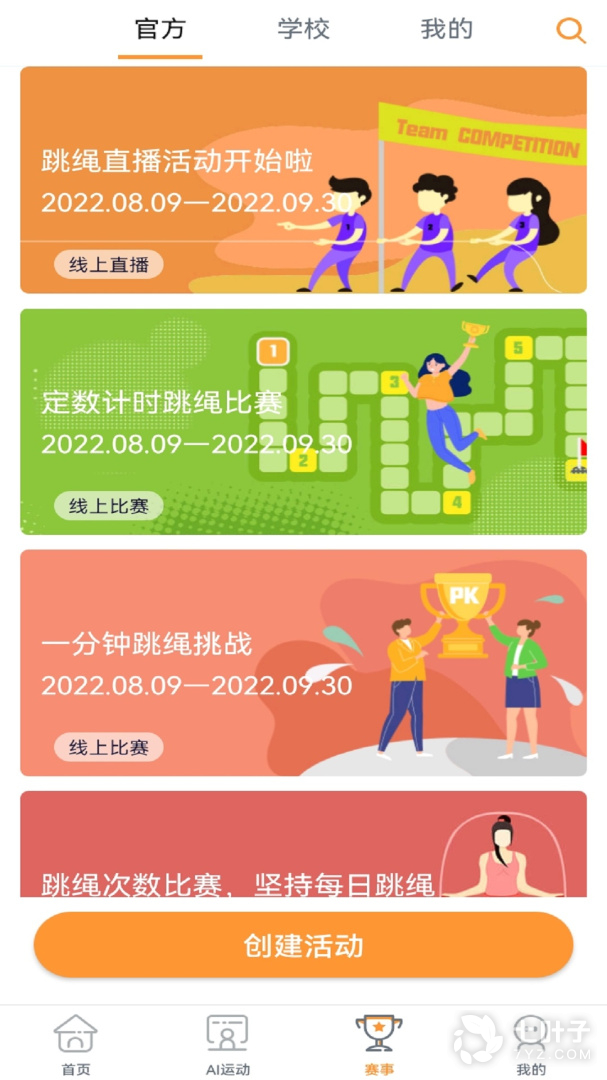The width and height of the screenshot is (607, 1080).
Task: Open the 我的 bottom navigation tab
Action: tap(531, 1044)
